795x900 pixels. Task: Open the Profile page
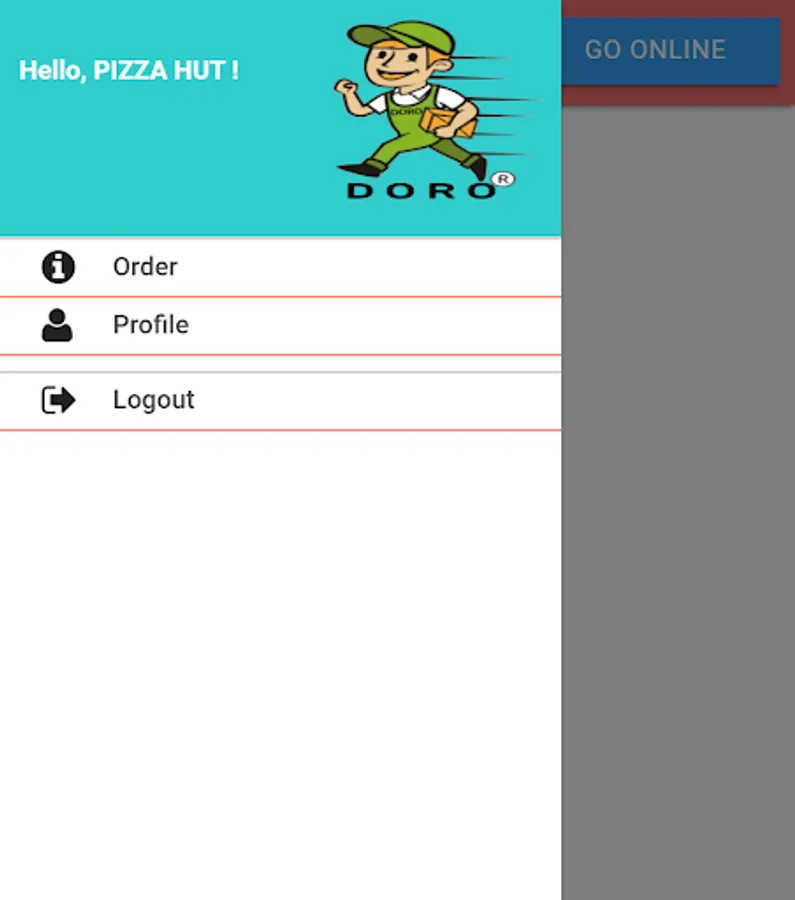[x=280, y=325]
